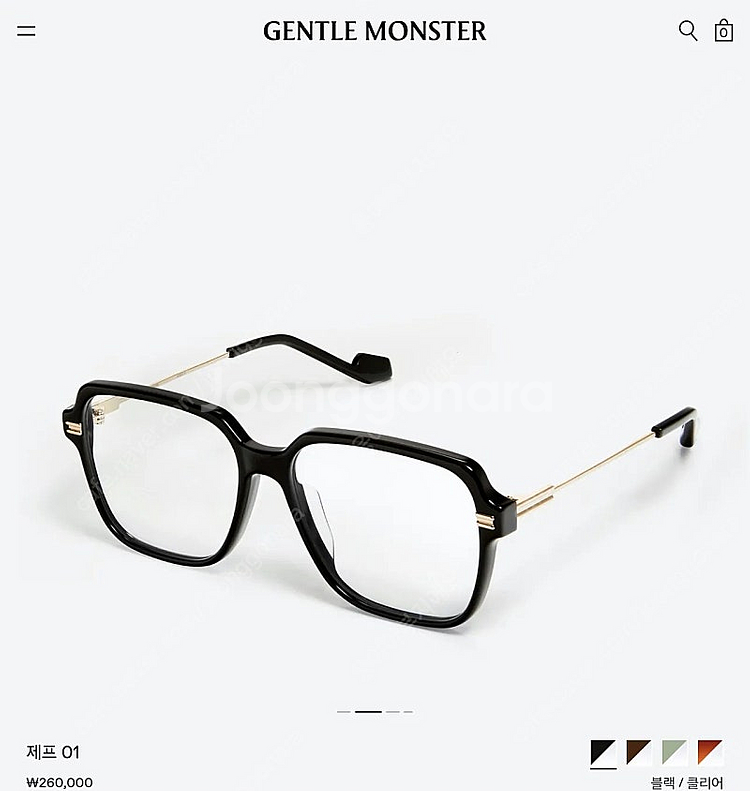
Task: Open the Gentle Monster home logo
Action: point(375,31)
